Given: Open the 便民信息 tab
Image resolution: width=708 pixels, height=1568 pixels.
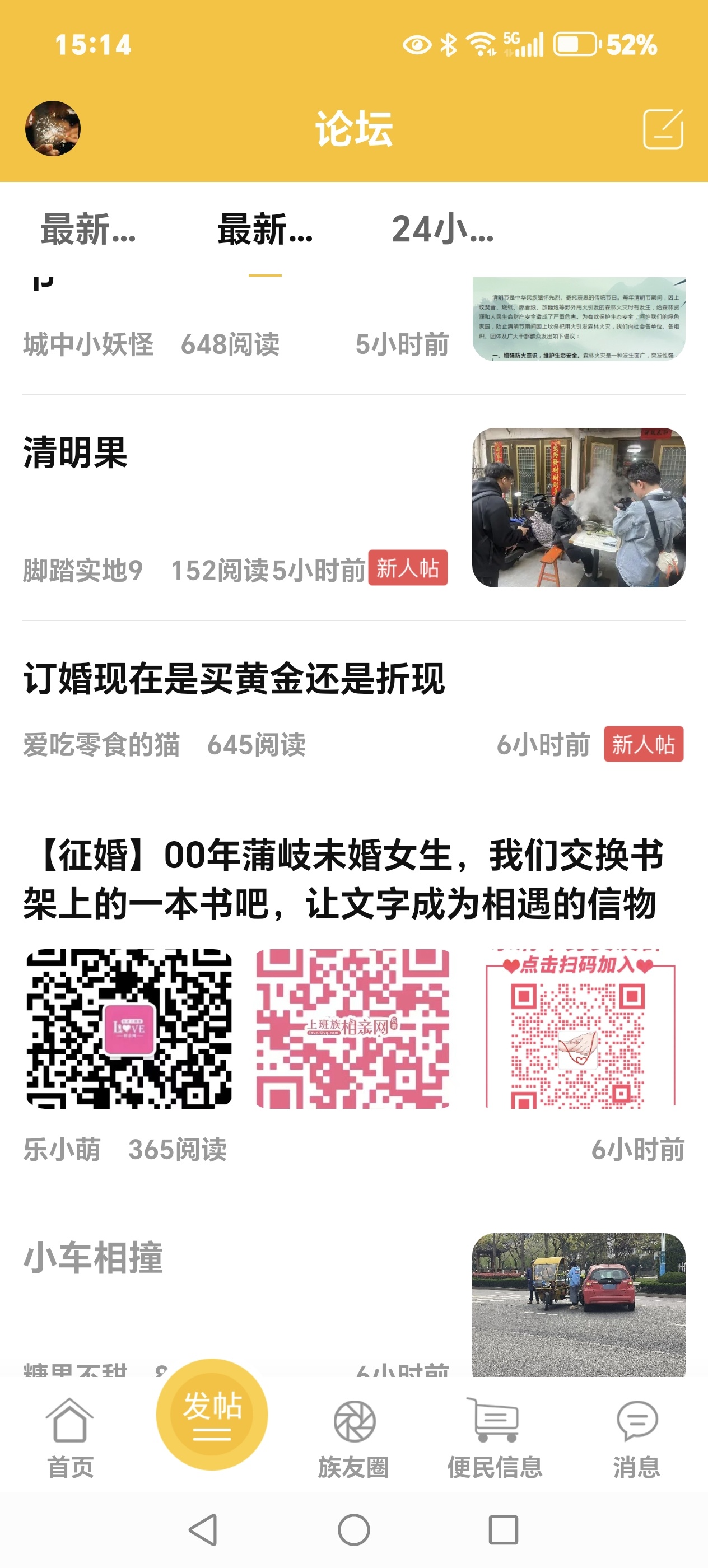Looking at the screenshot, I should point(495,1436).
